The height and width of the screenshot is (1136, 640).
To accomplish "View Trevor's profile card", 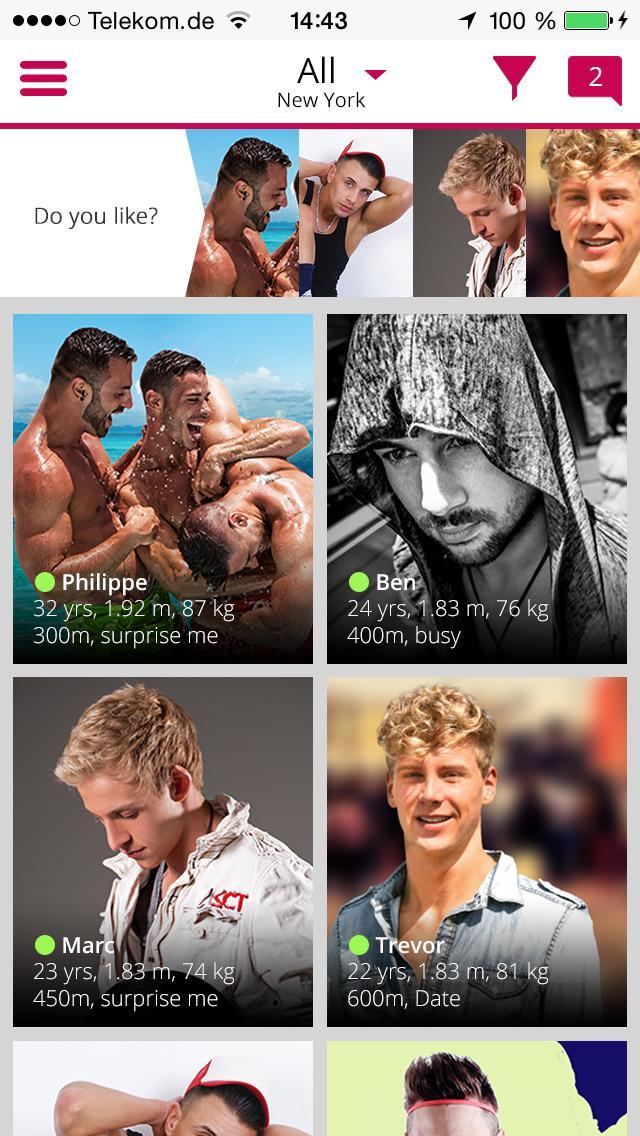I will click(477, 852).
